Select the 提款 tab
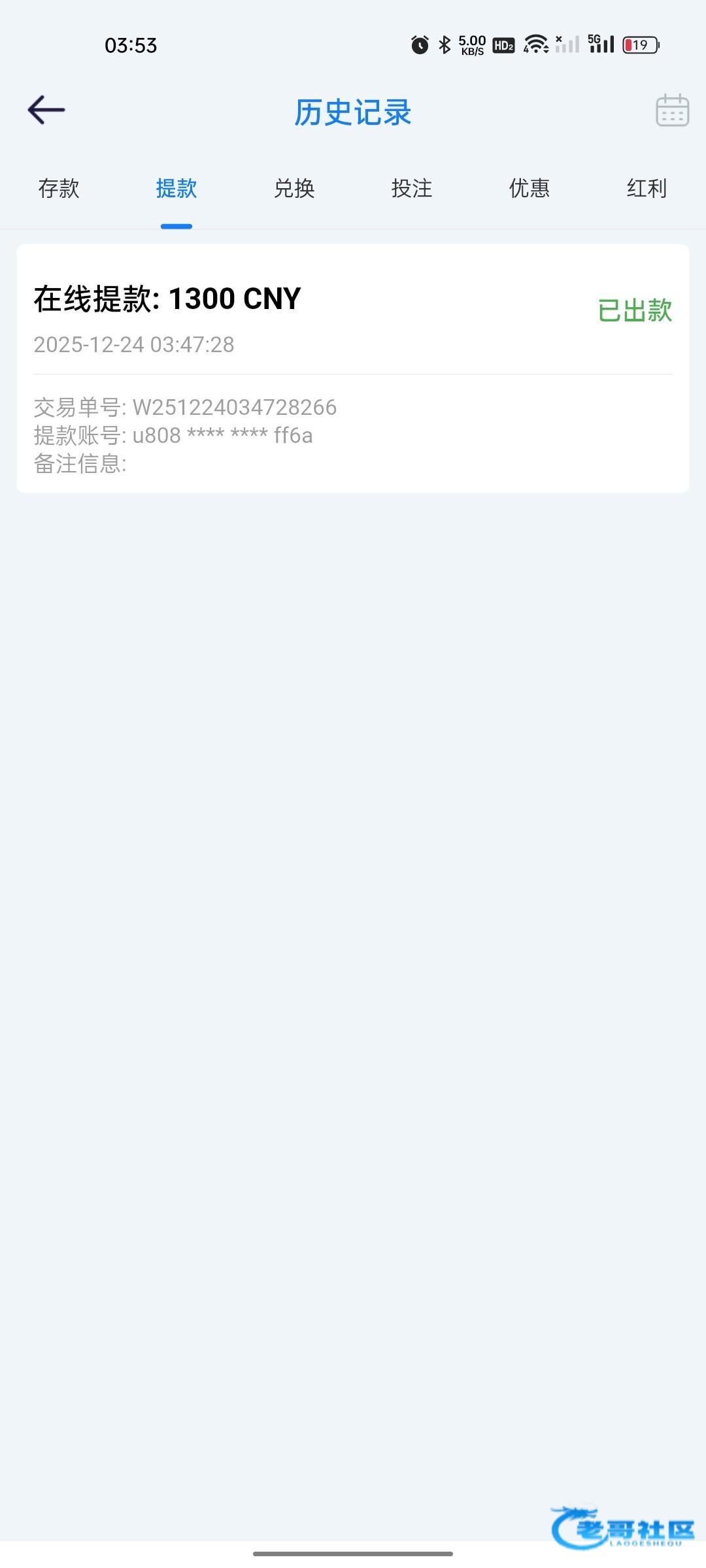Screen dimensions: 706x1568 tap(176, 188)
